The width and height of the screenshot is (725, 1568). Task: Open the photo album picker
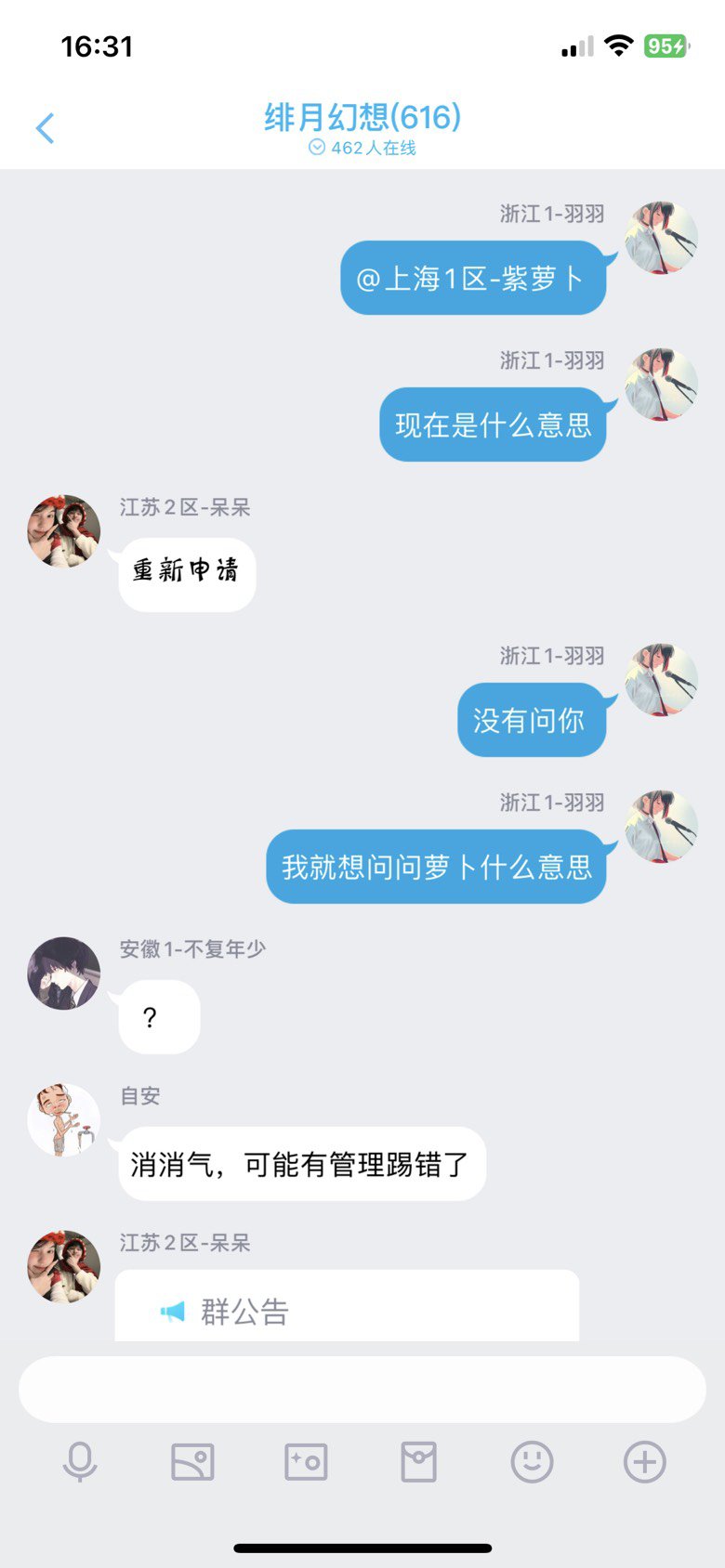(x=193, y=1462)
